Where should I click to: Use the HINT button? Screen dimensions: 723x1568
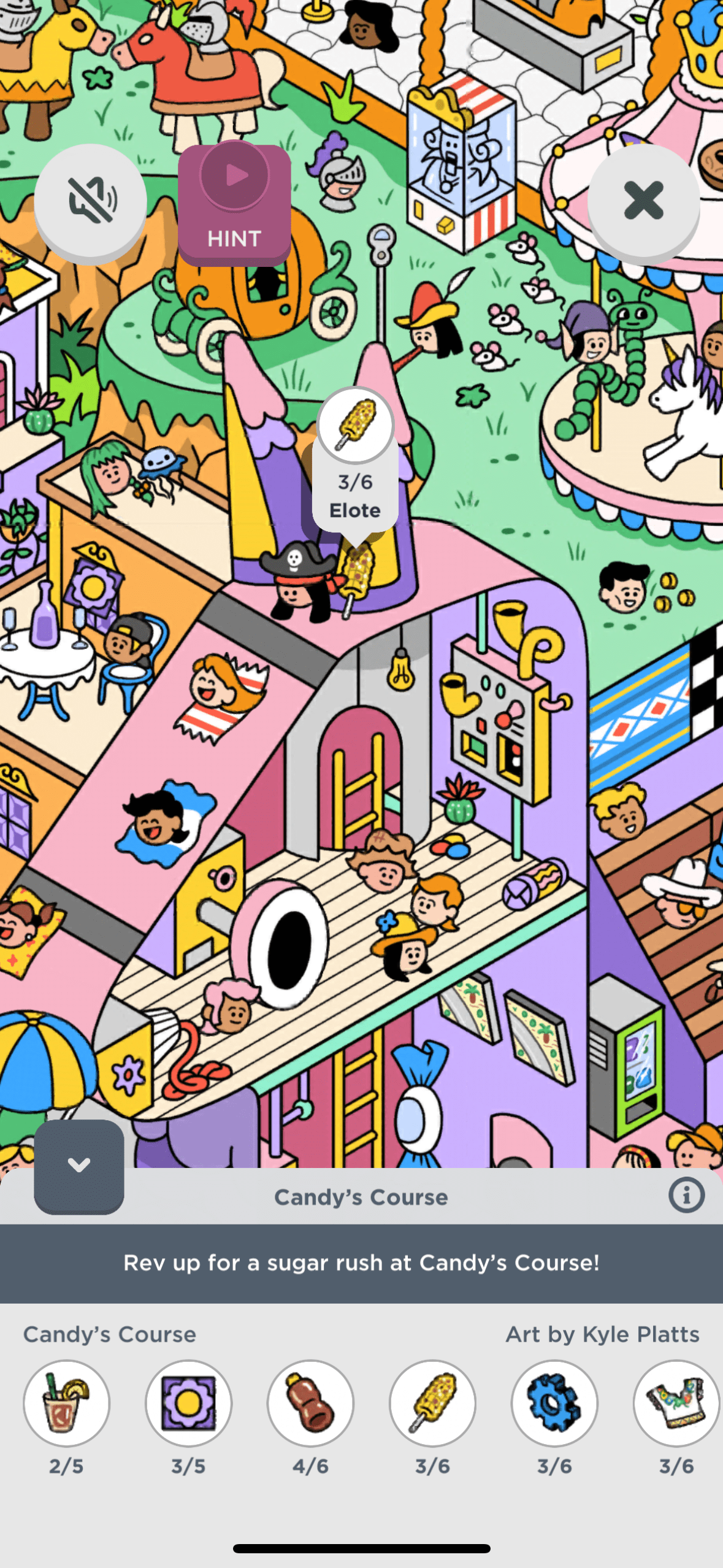click(234, 205)
